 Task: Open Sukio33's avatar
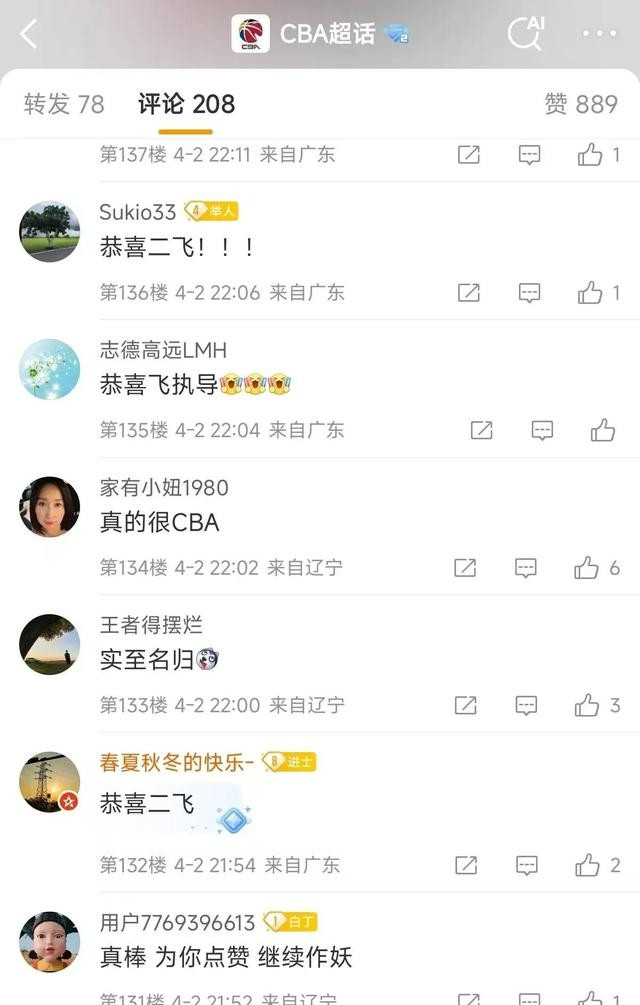(x=49, y=232)
